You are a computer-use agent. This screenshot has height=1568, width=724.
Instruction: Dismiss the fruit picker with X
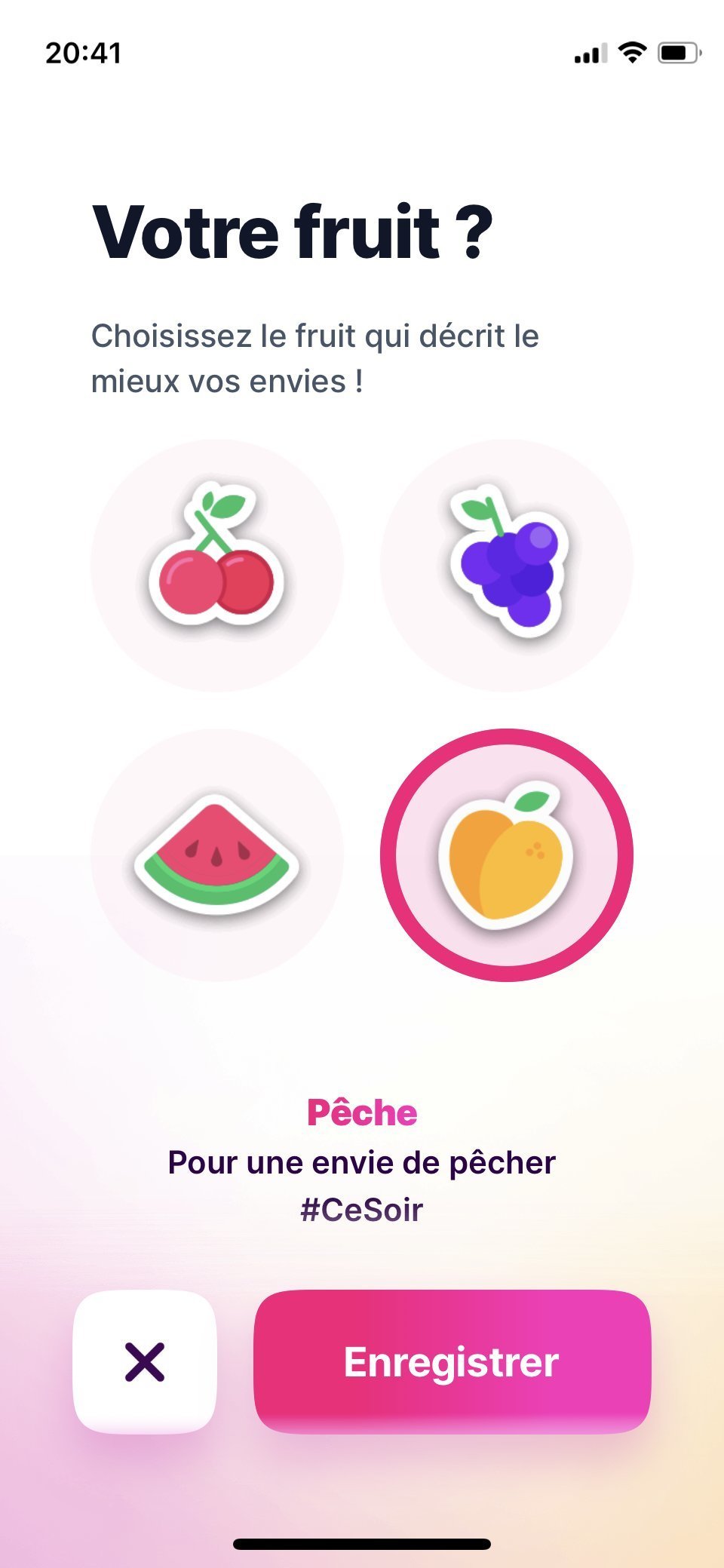145,1361
